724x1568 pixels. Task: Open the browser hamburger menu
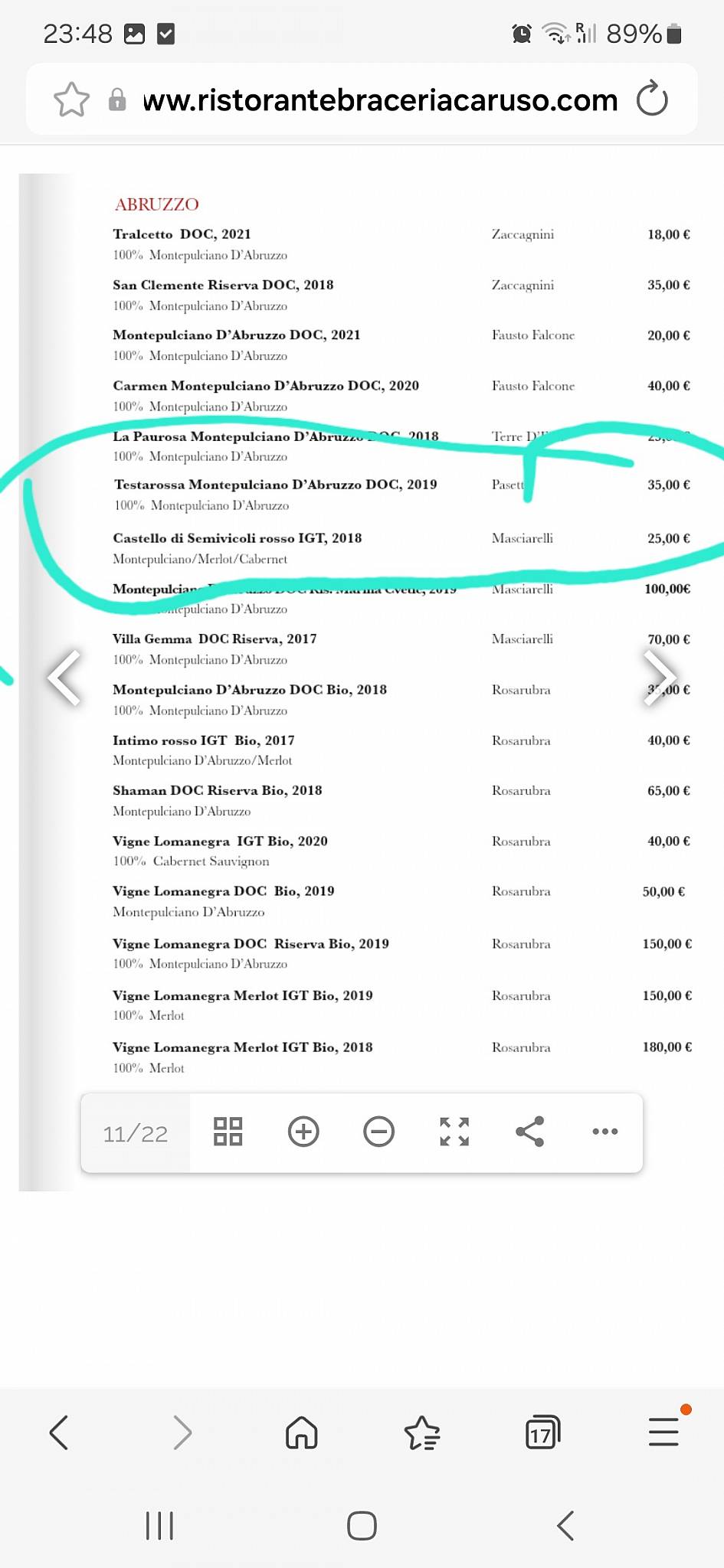click(x=663, y=1432)
